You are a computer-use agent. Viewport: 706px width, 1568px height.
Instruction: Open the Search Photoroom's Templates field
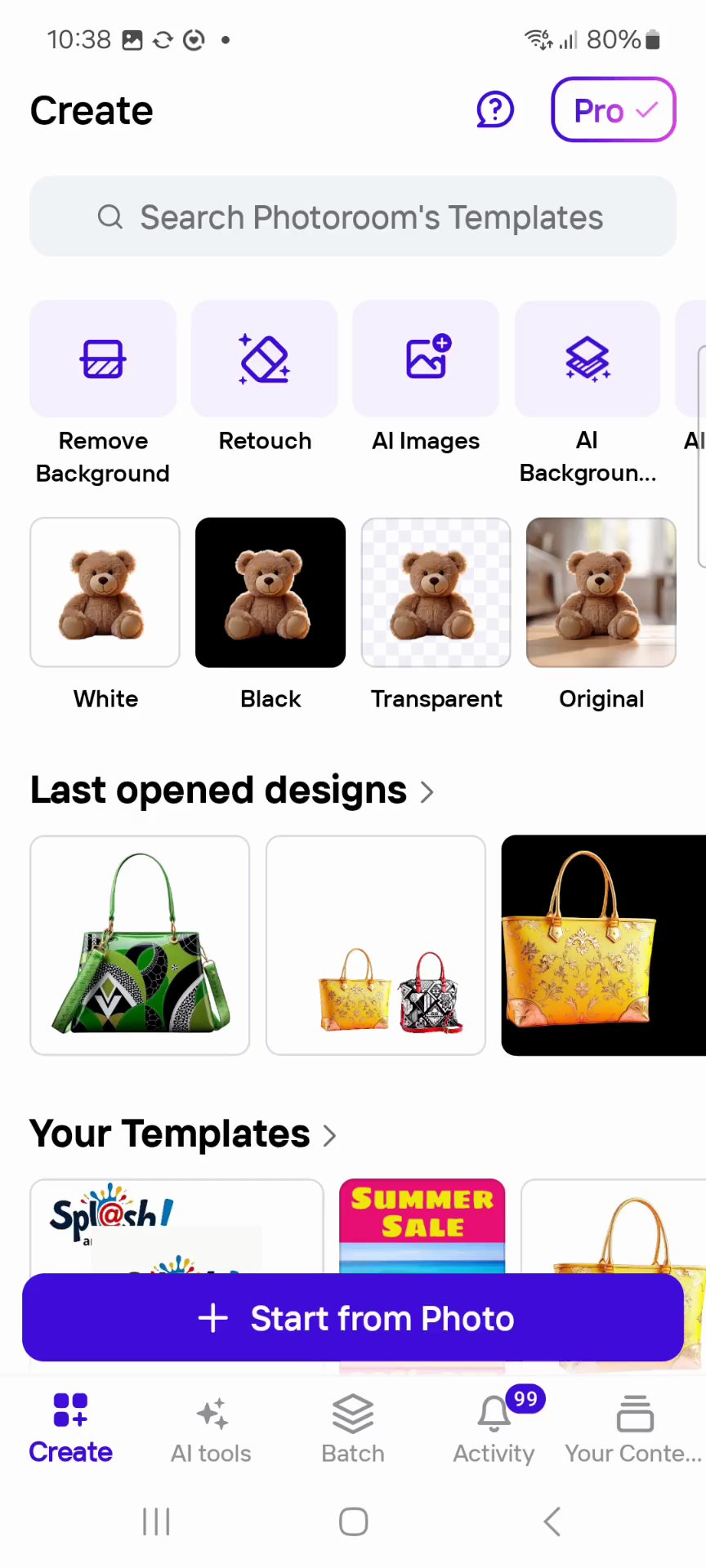point(353,217)
